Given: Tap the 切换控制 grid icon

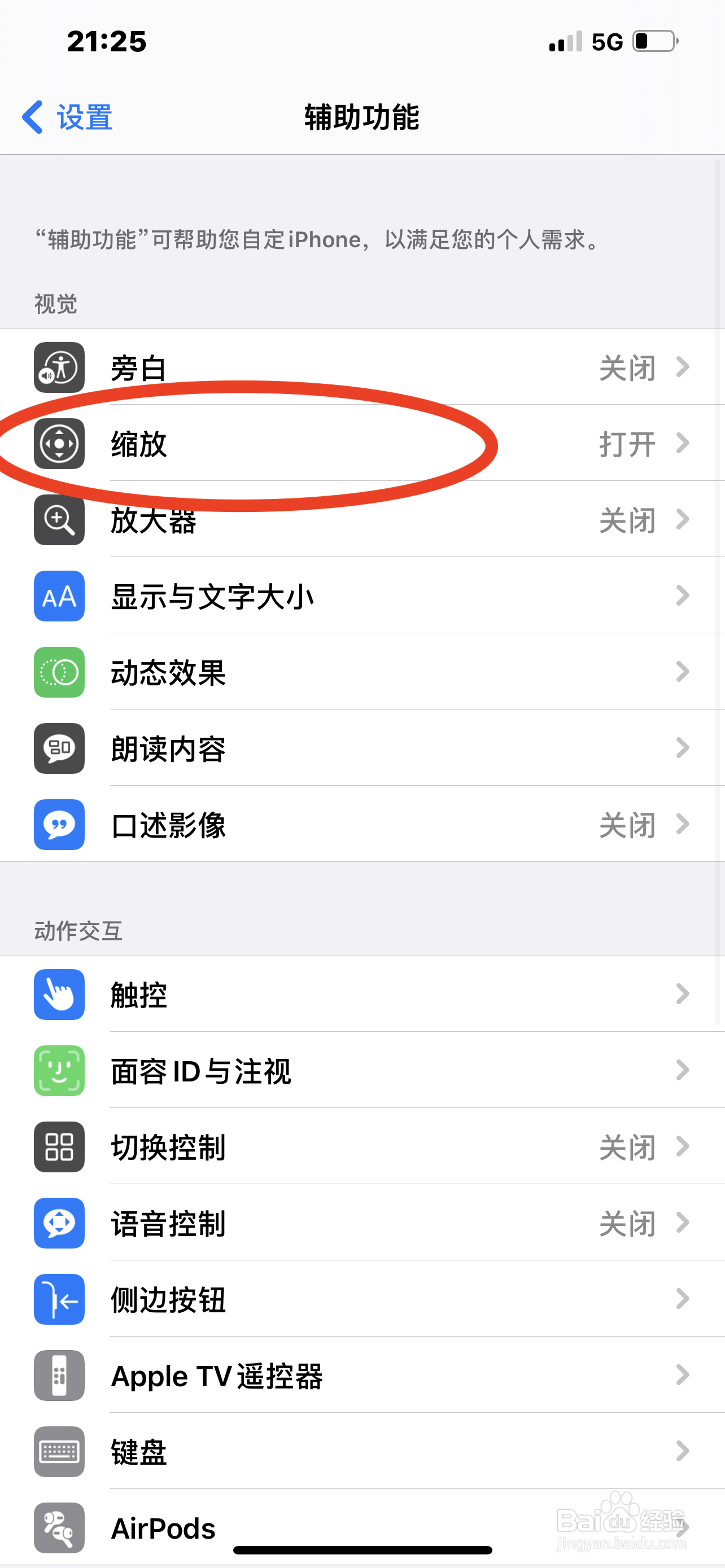Looking at the screenshot, I should pyautogui.click(x=58, y=1148).
